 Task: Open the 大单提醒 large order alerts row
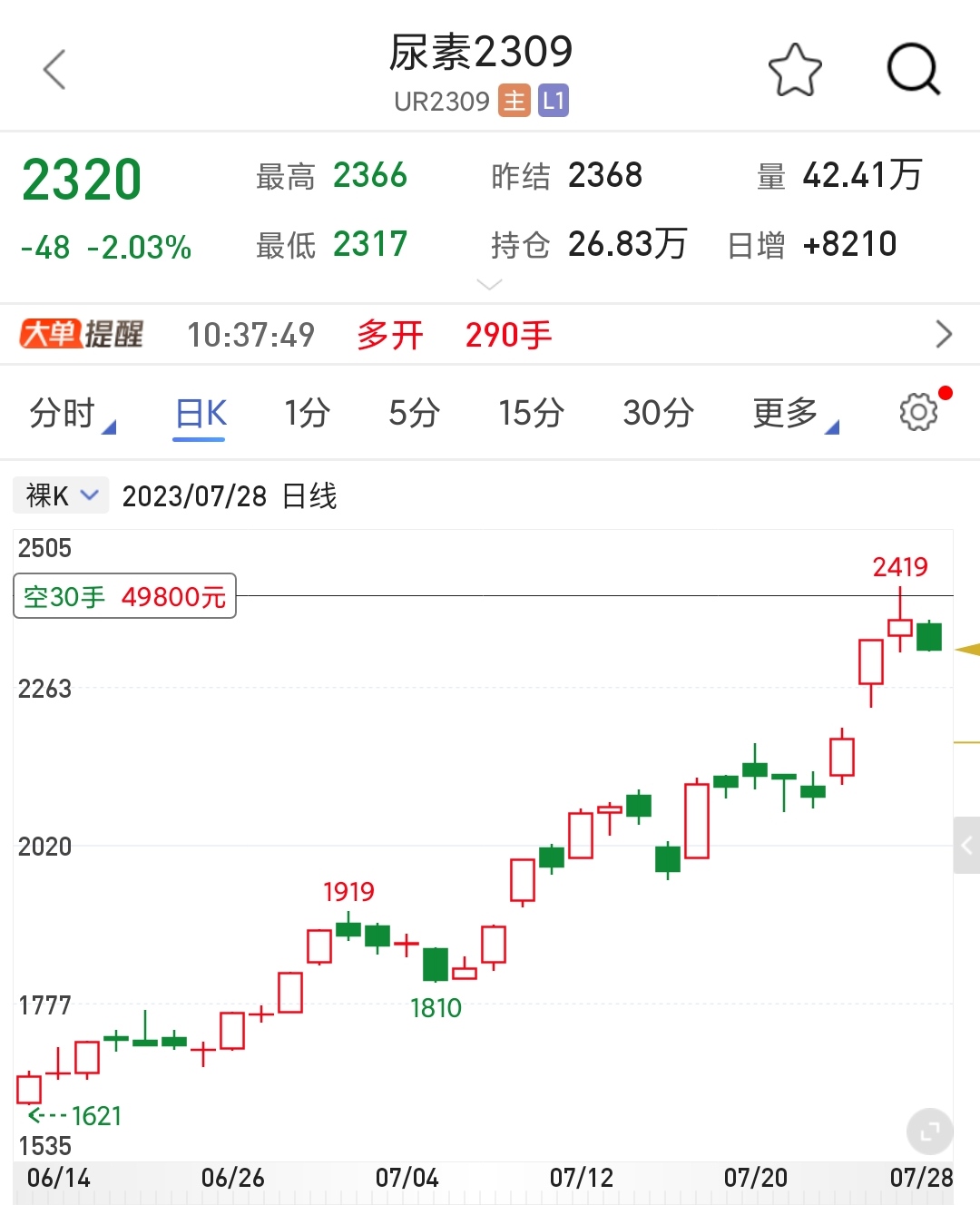click(x=490, y=335)
